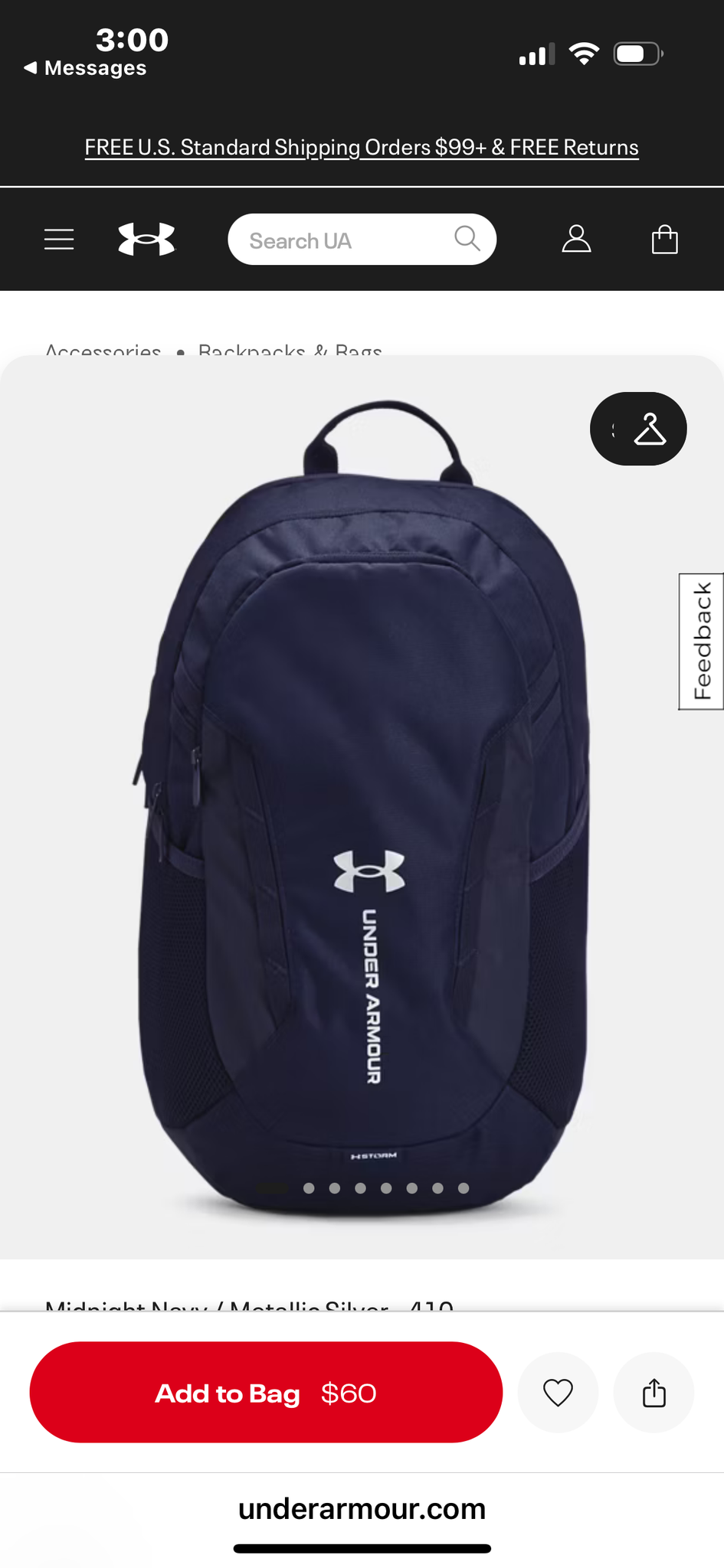Add the backpack to bag for $60
724x1568 pixels.
click(266, 1393)
